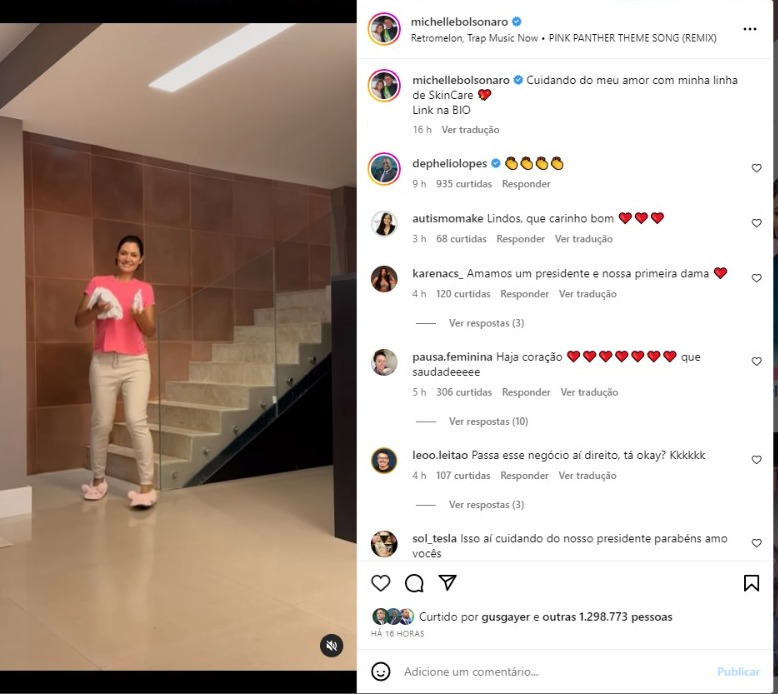The image size is (778, 694).
Task: Like leoo.leitao's comment
Action: (756, 460)
